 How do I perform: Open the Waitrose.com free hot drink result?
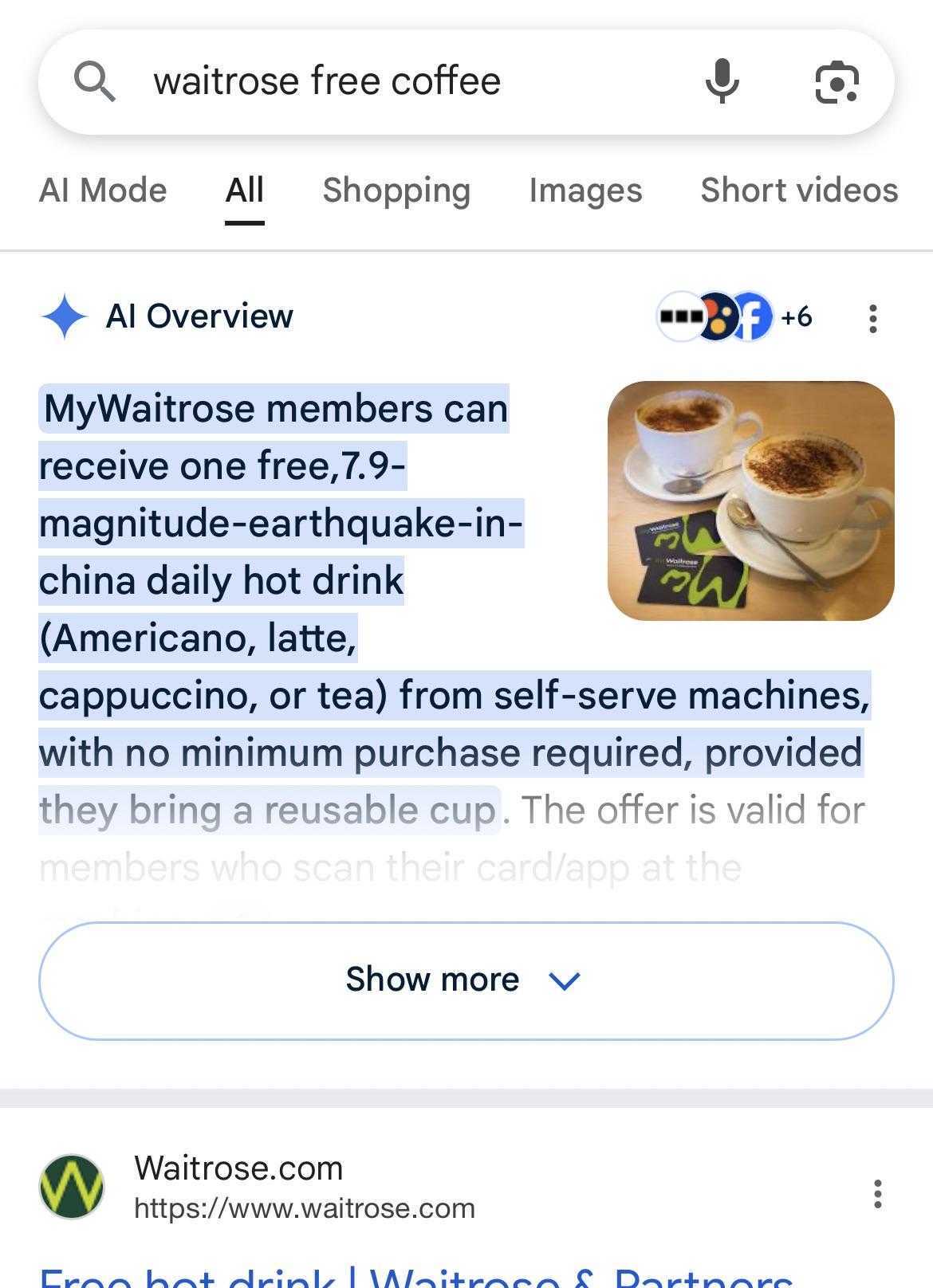tap(415, 1275)
